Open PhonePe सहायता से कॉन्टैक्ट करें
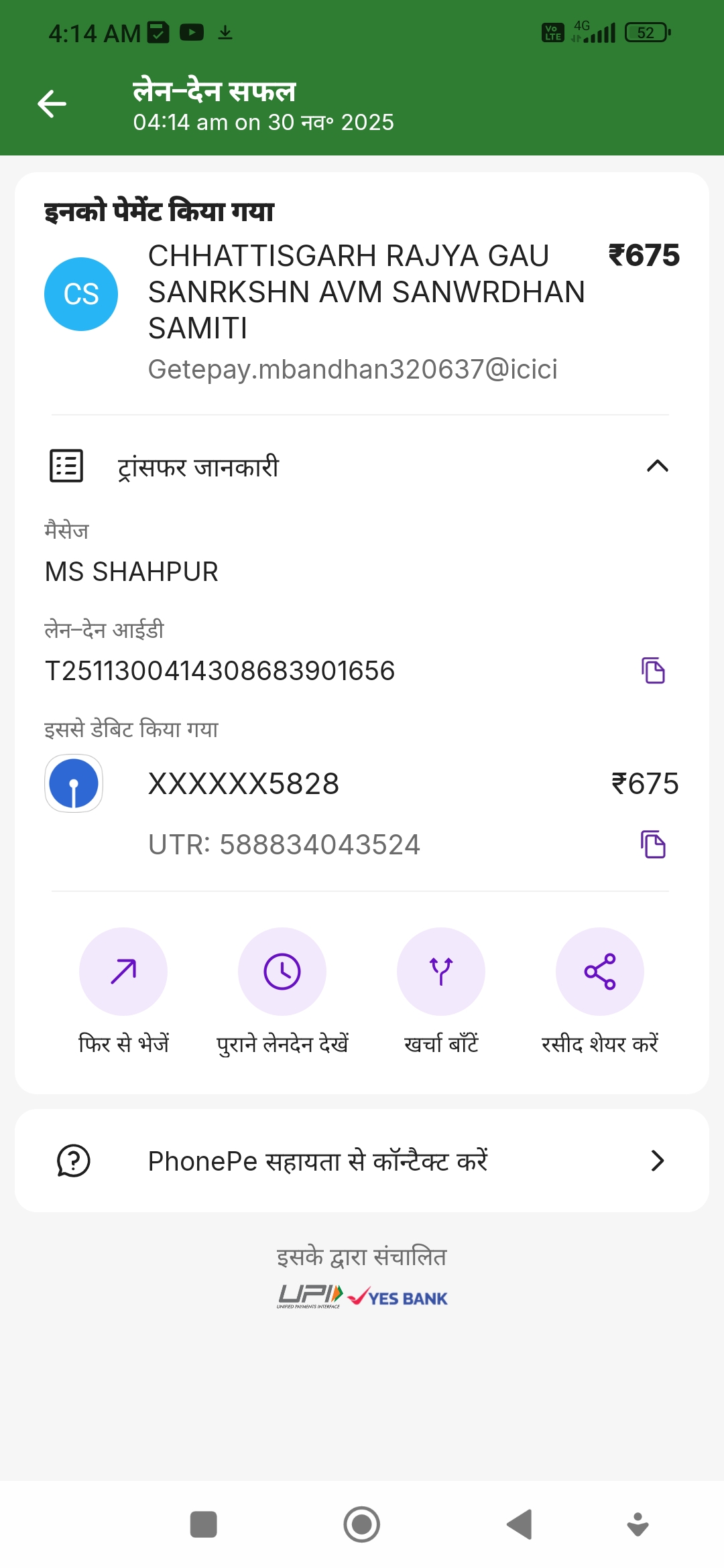The width and height of the screenshot is (724, 1568). (x=362, y=1161)
